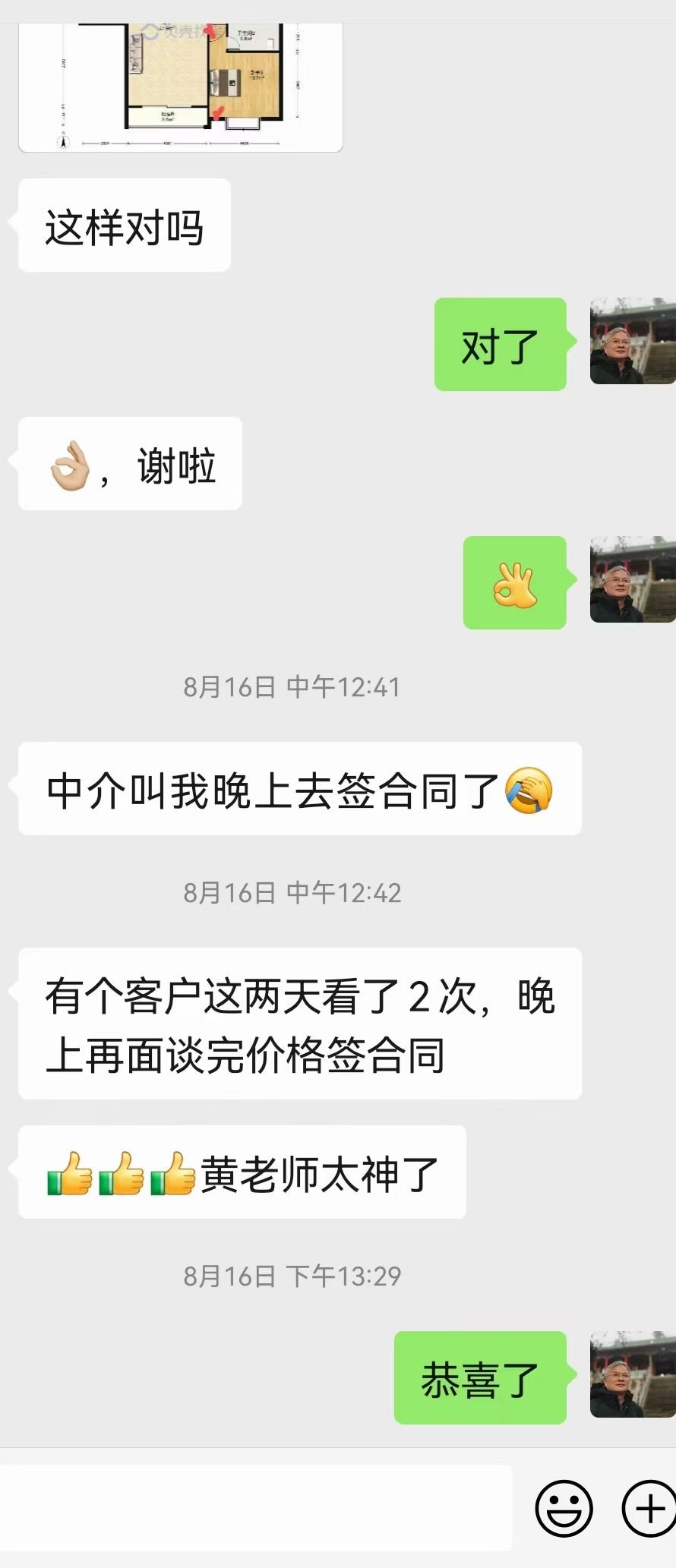Open sender's avatar beside 恭喜了
The height and width of the screenshot is (1568, 676).
click(x=633, y=1374)
